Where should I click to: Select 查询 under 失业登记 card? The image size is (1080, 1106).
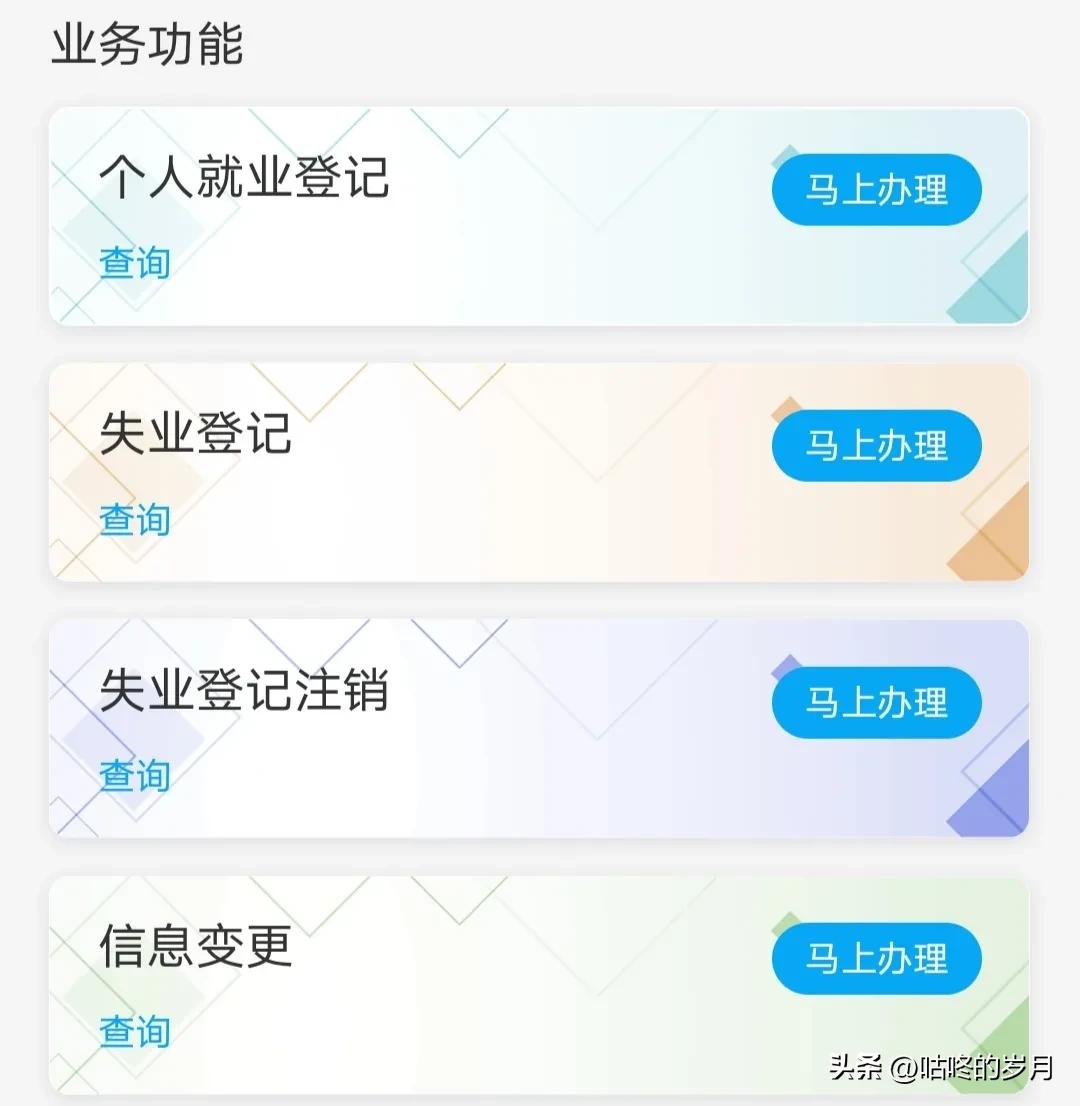point(135,519)
